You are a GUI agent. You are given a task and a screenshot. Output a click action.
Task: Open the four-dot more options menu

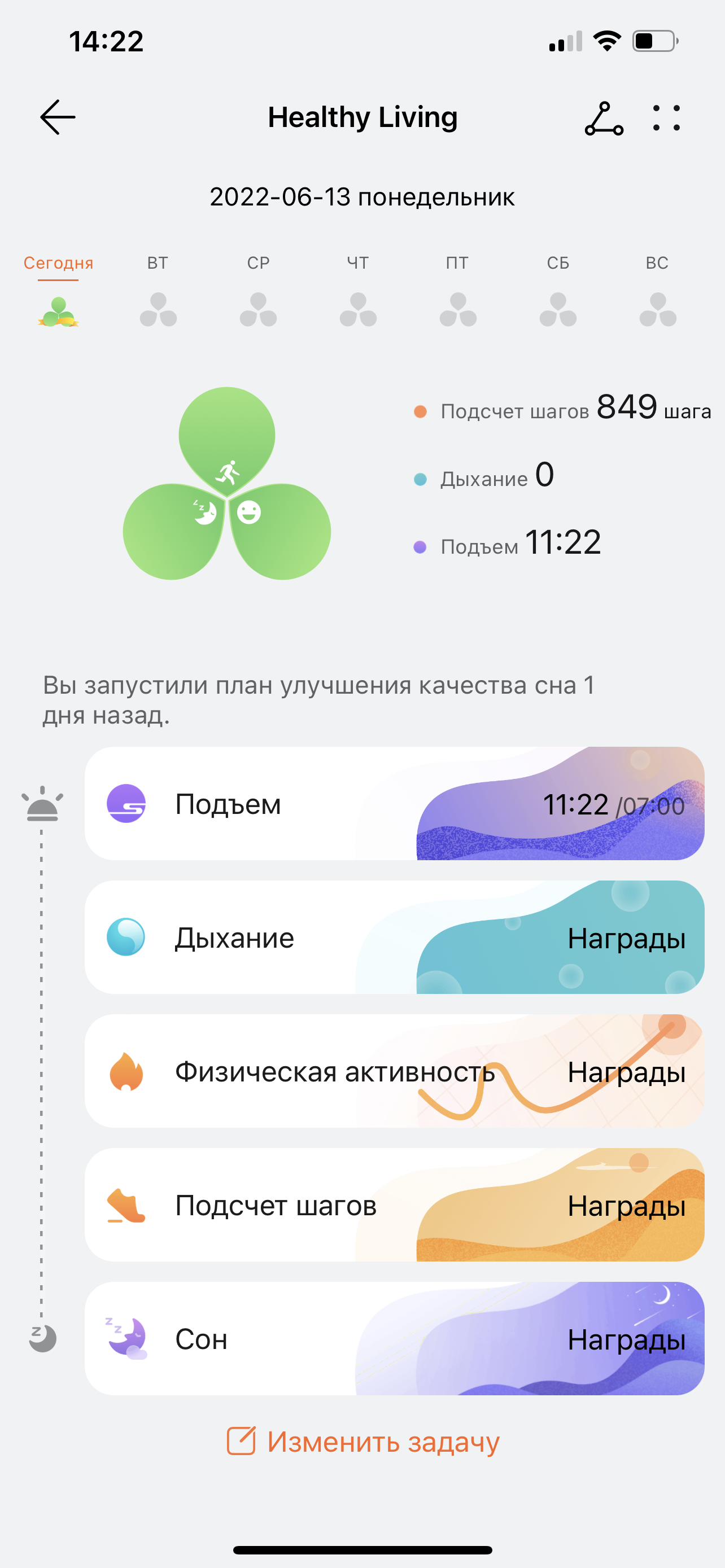666,118
